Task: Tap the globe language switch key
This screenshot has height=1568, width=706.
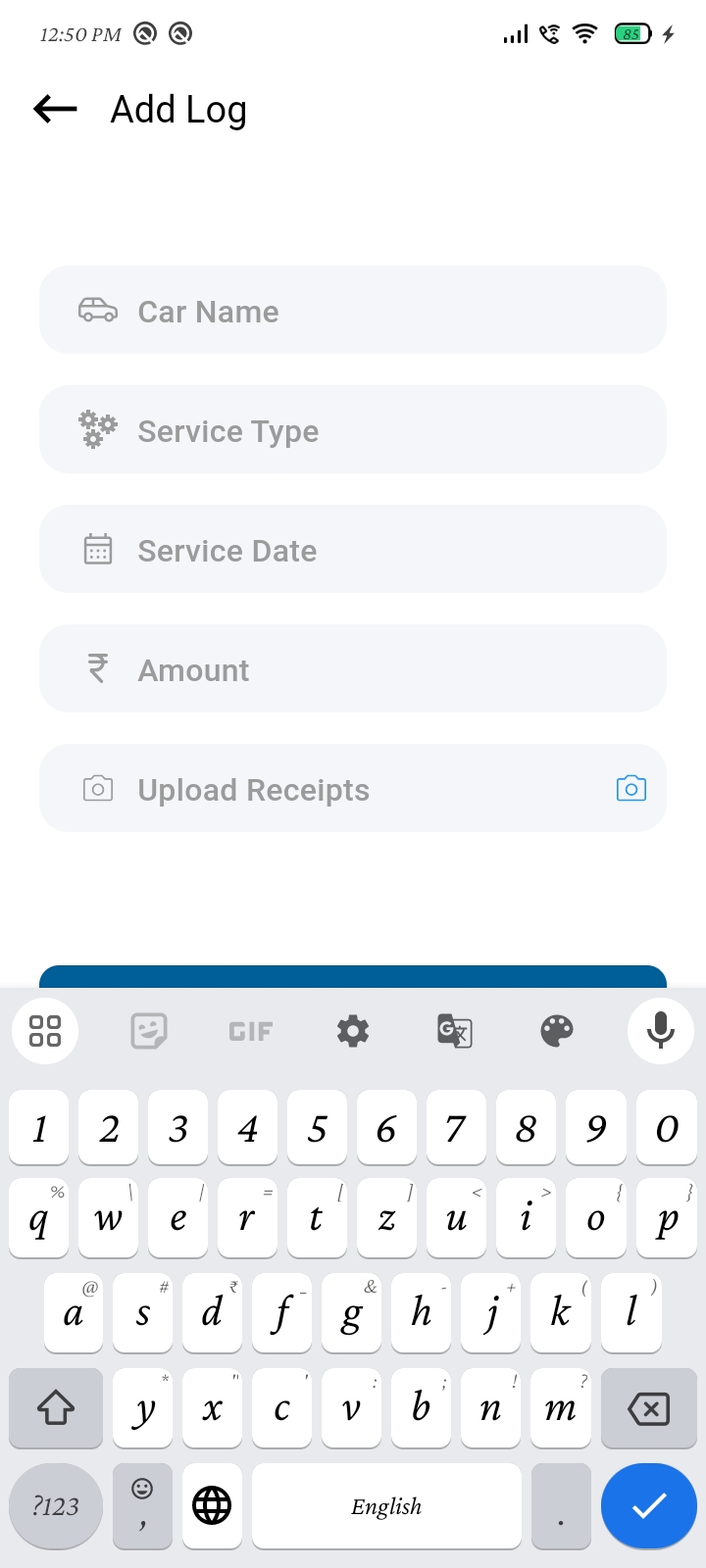Action: (212, 1505)
